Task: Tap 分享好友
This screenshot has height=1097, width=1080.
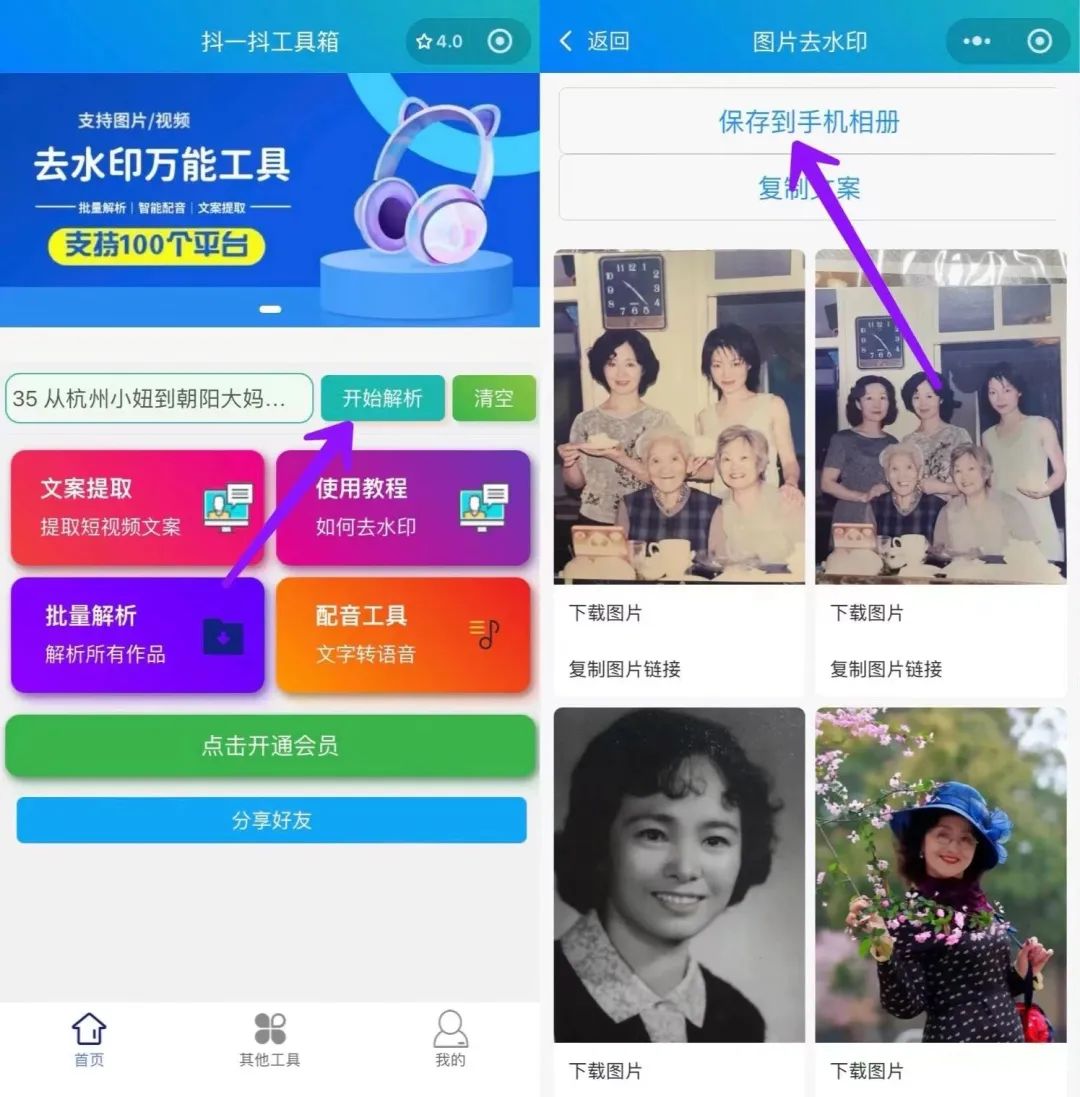Action: [x=271, y=820]
